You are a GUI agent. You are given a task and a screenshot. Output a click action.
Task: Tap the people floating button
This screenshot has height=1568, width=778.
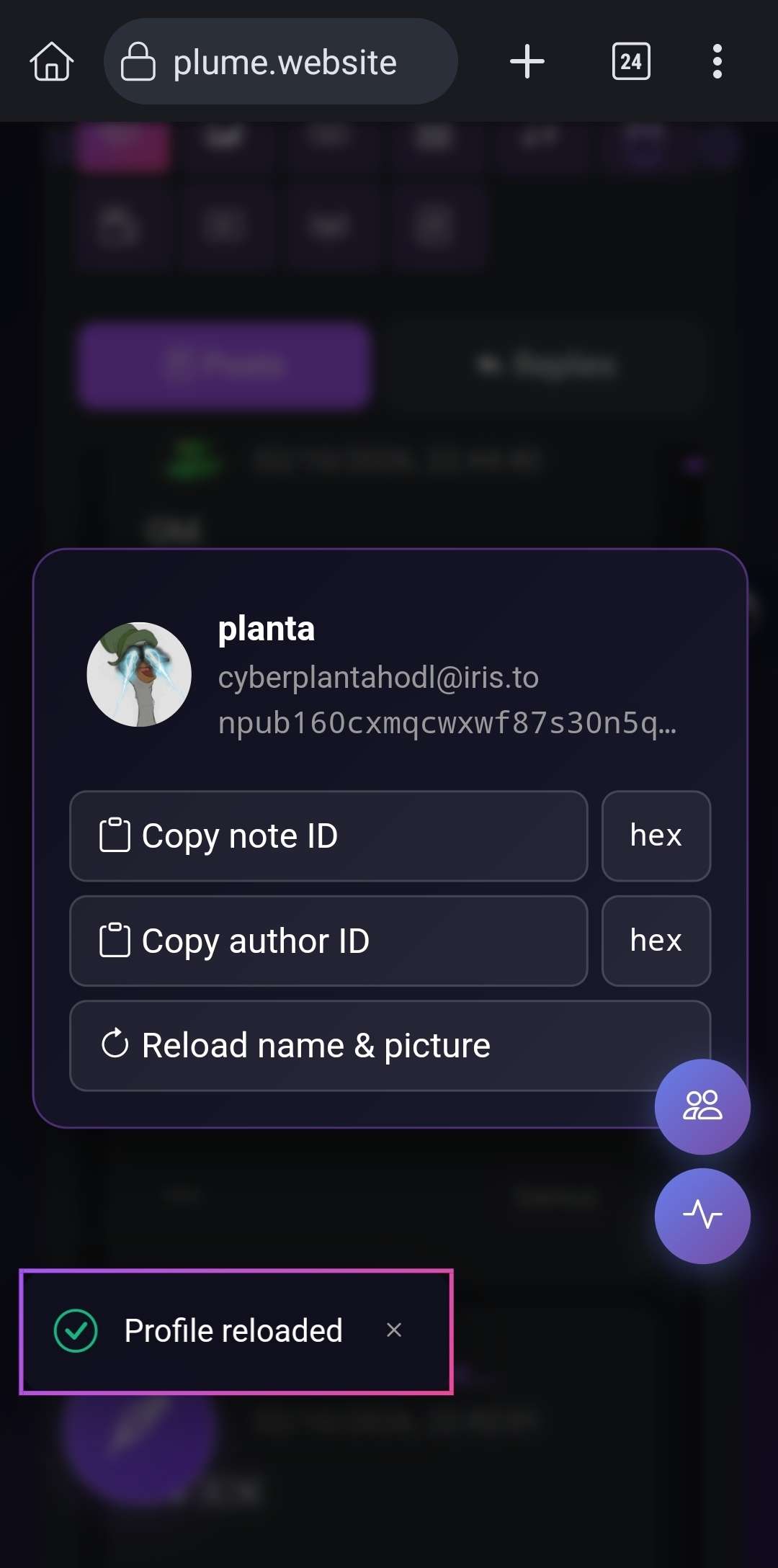click(x=702, y=1106)
